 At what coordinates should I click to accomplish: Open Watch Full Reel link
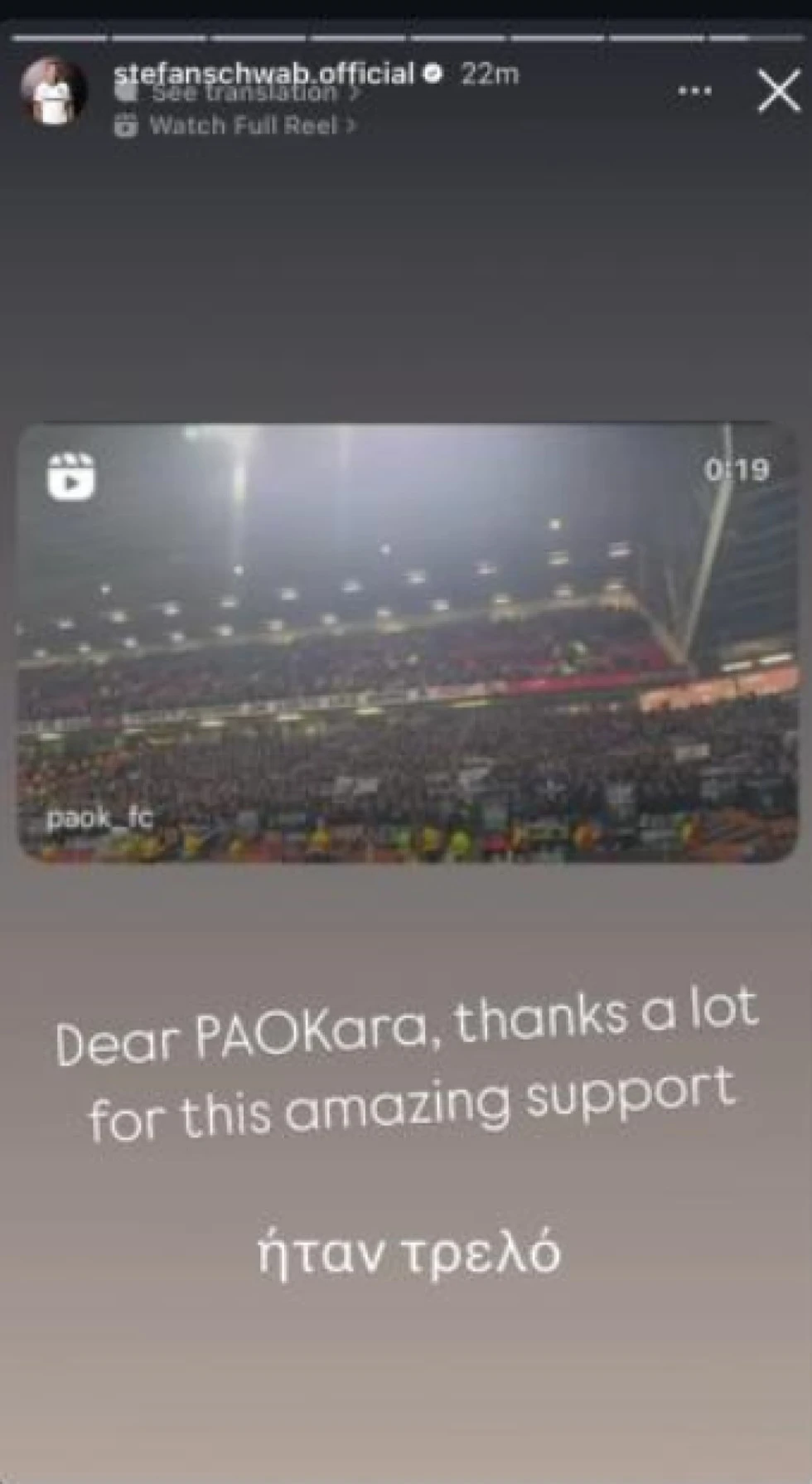tap(245, 126)
